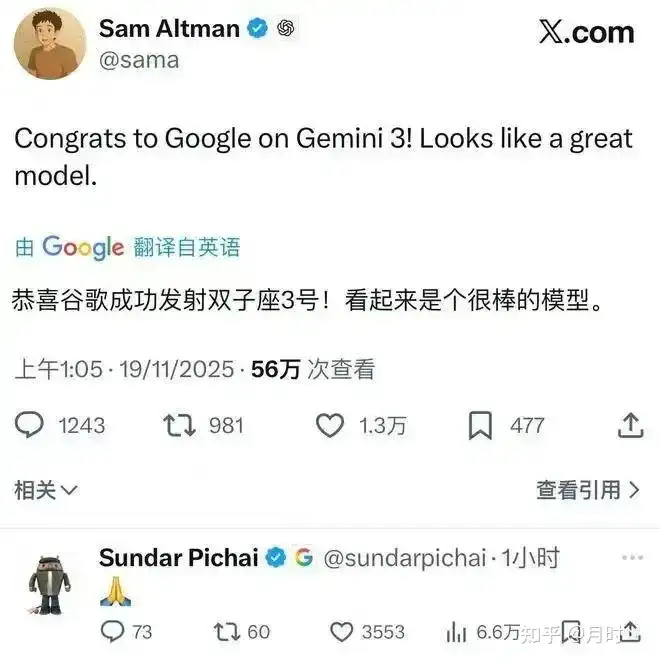Screen dimensions: 660x663
Task: Reply to Sundar Pichai's comment
Action: [114, 632]
